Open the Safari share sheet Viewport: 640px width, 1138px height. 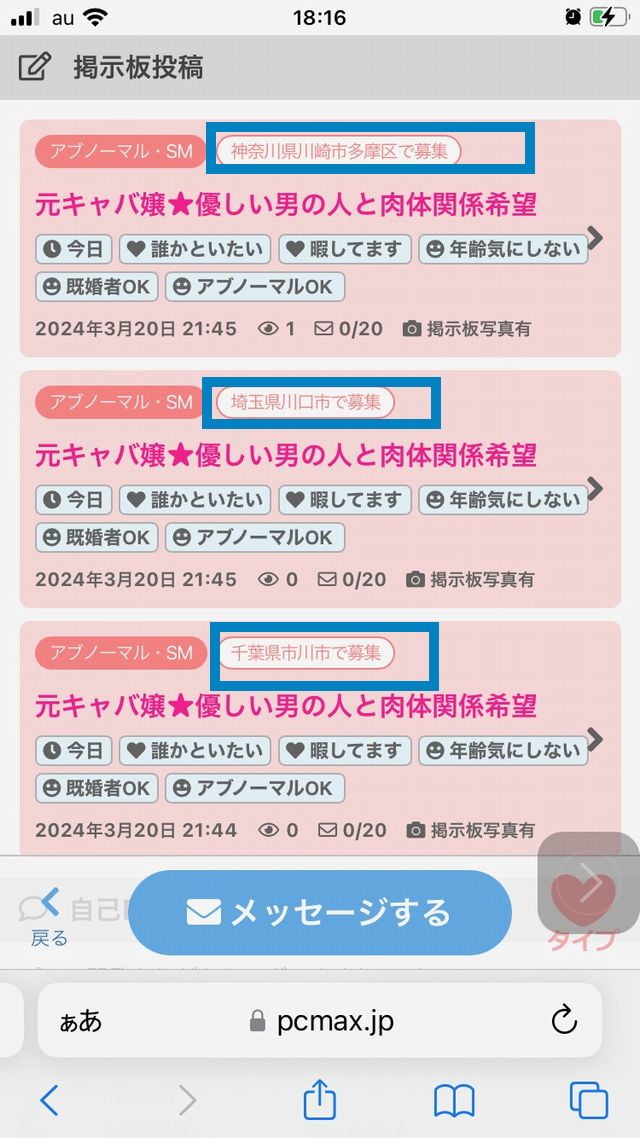(x=319, y=1100)
